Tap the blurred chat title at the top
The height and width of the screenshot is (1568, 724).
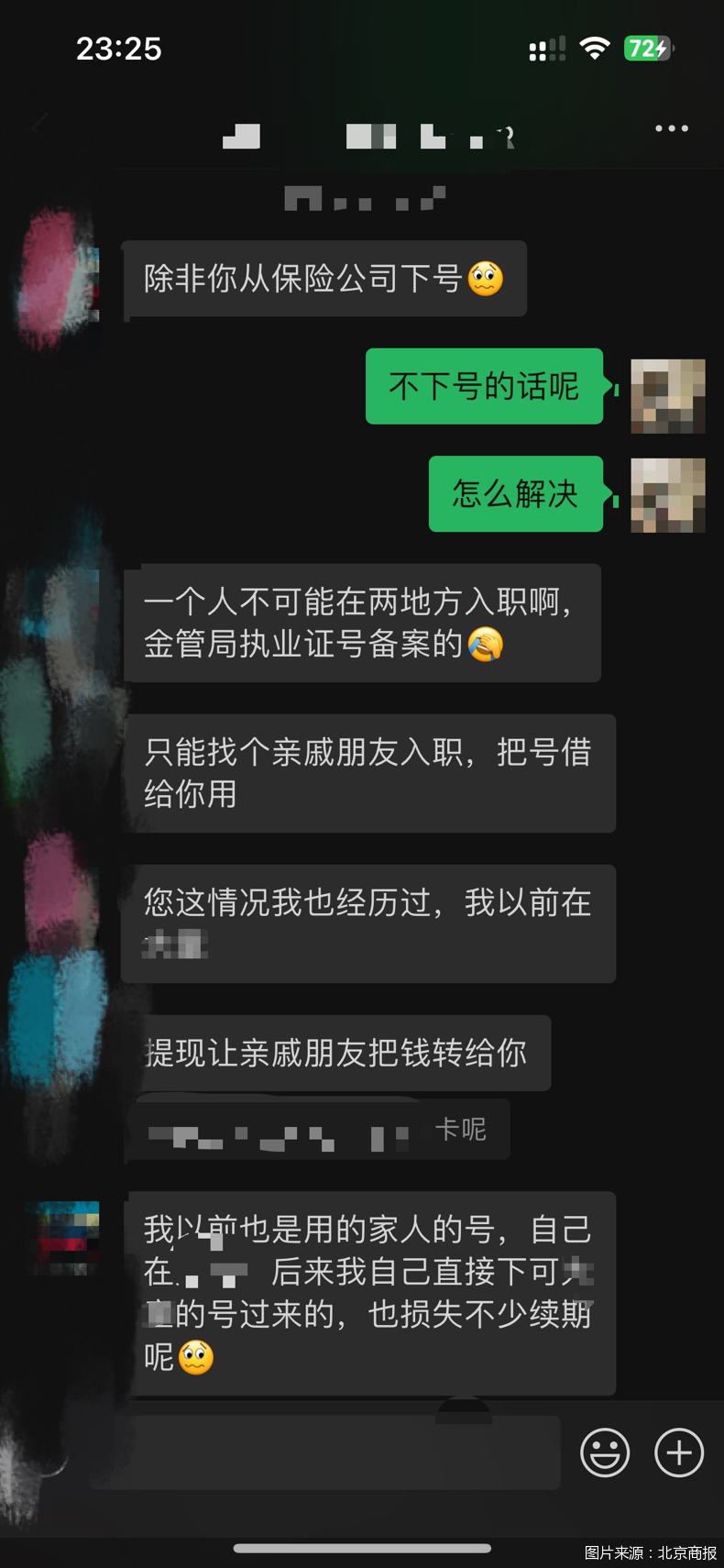[x=367, y=133]
